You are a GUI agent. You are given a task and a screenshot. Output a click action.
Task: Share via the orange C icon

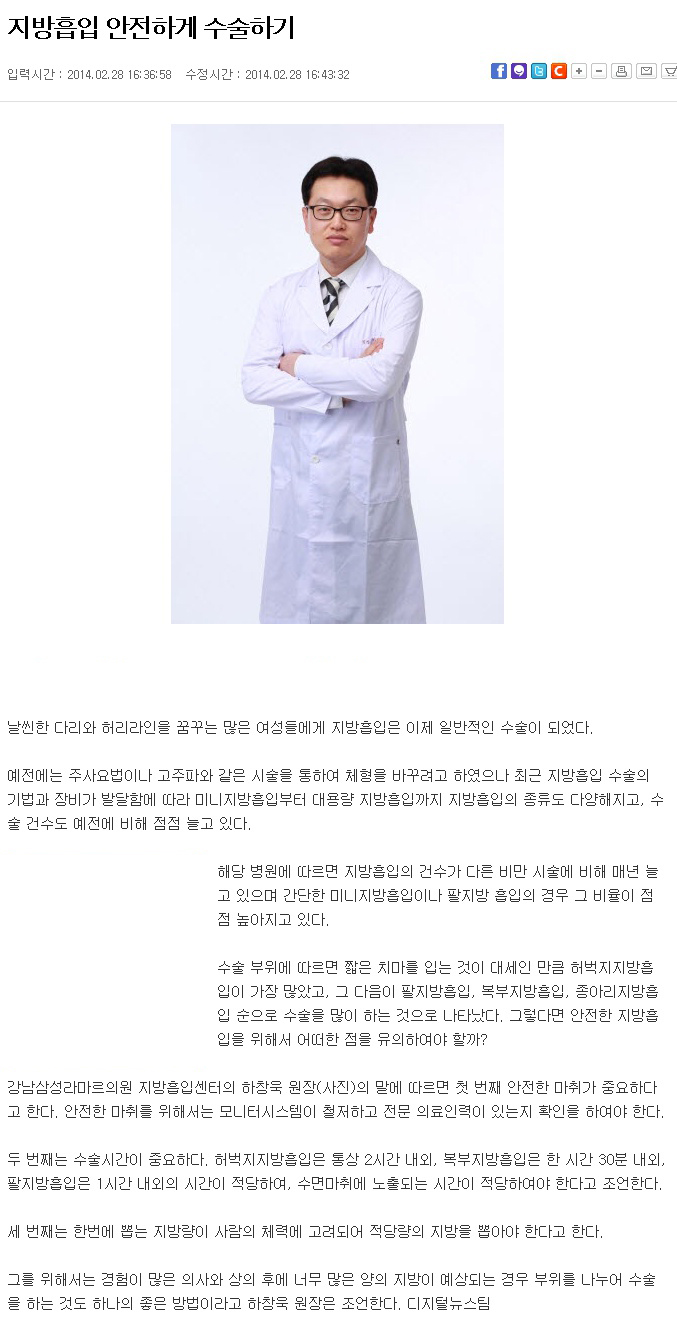559,71
